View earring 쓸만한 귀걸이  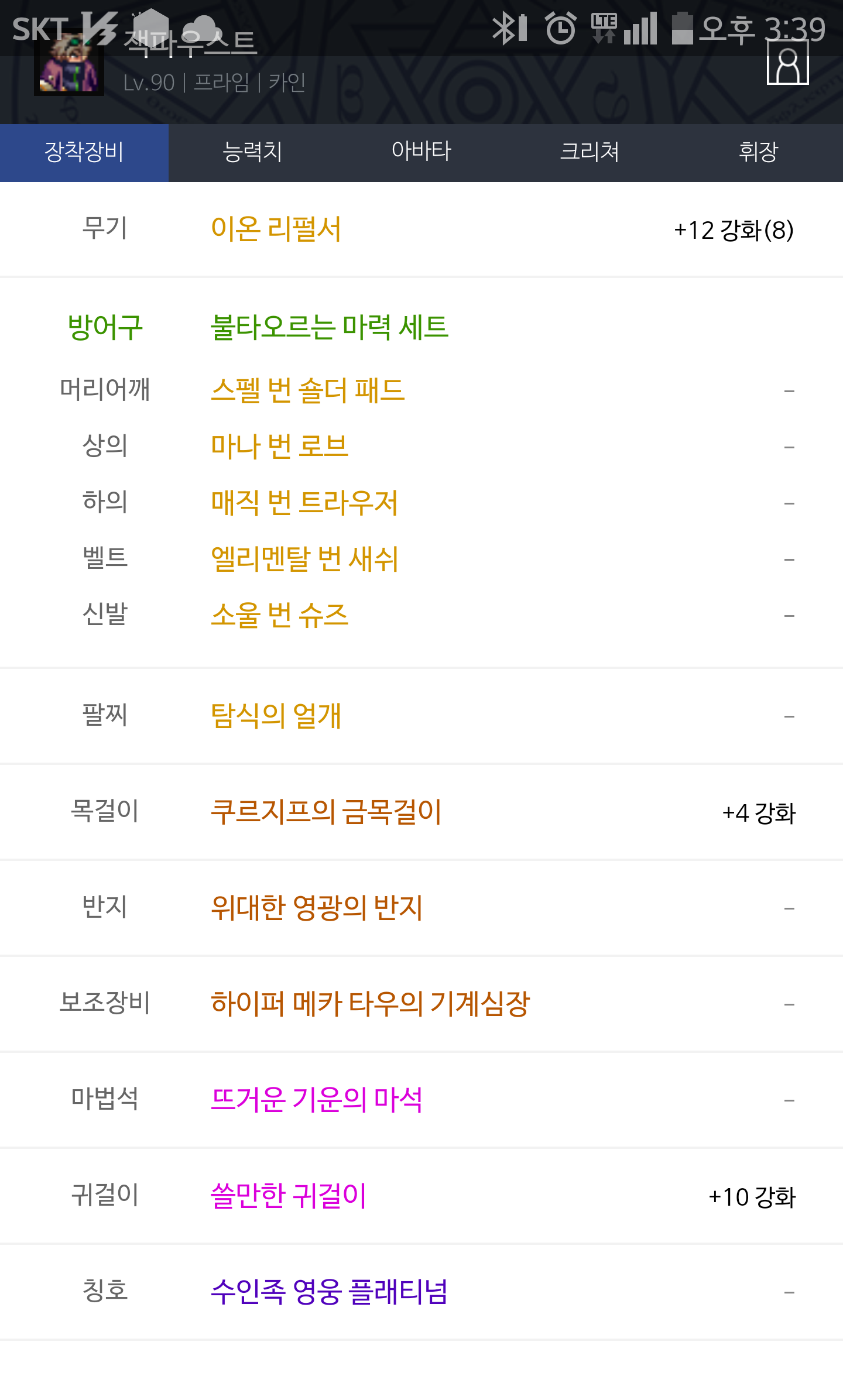pos(288,1196)
